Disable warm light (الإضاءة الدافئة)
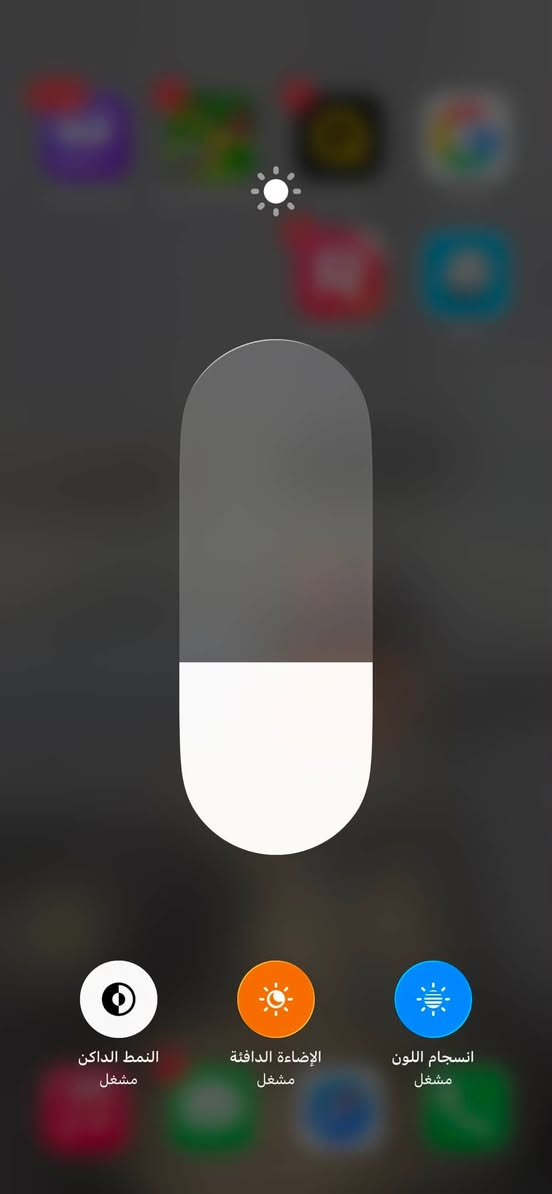Screen dimensions: 552x1194 (276, 999)
